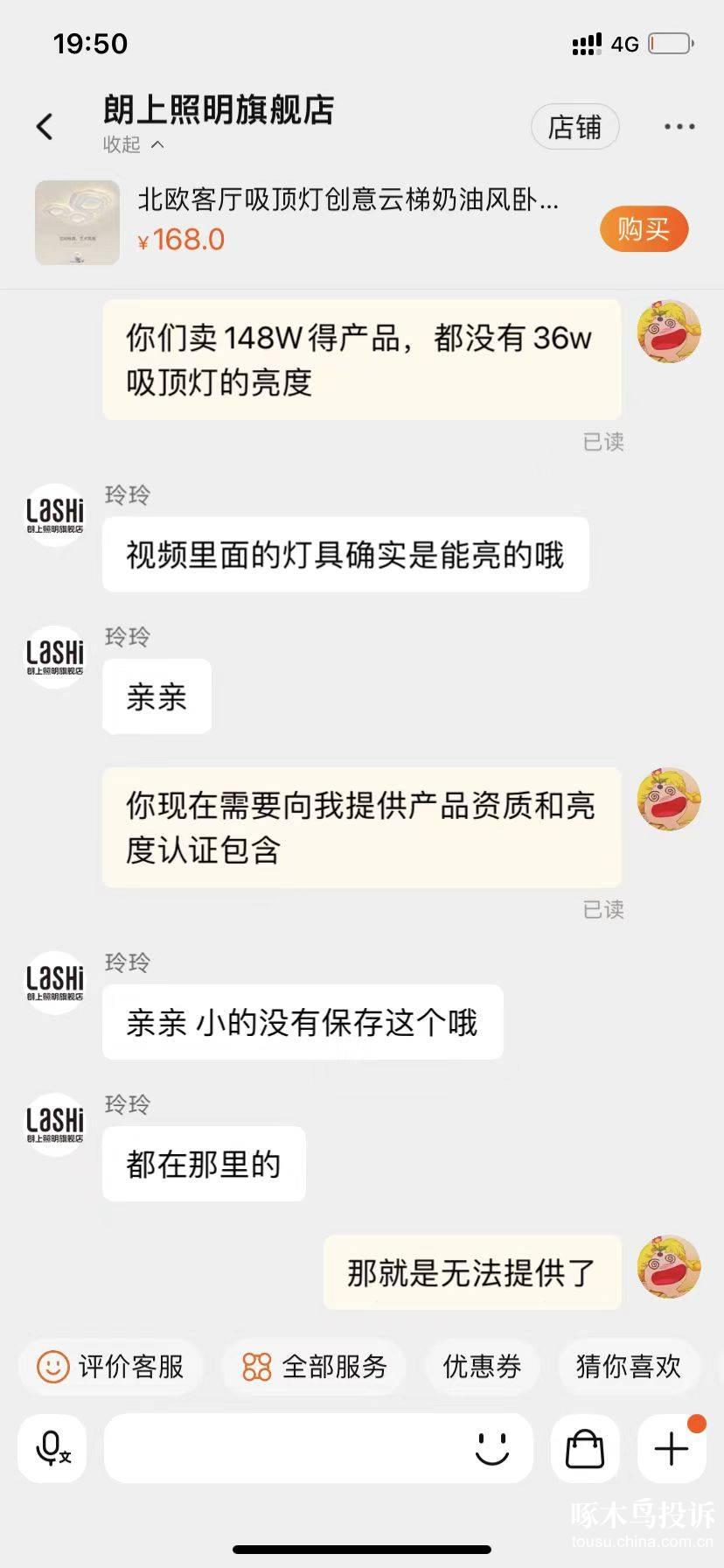
Task: Rate the agent via 评价客服
Action: coord(111,1366)
